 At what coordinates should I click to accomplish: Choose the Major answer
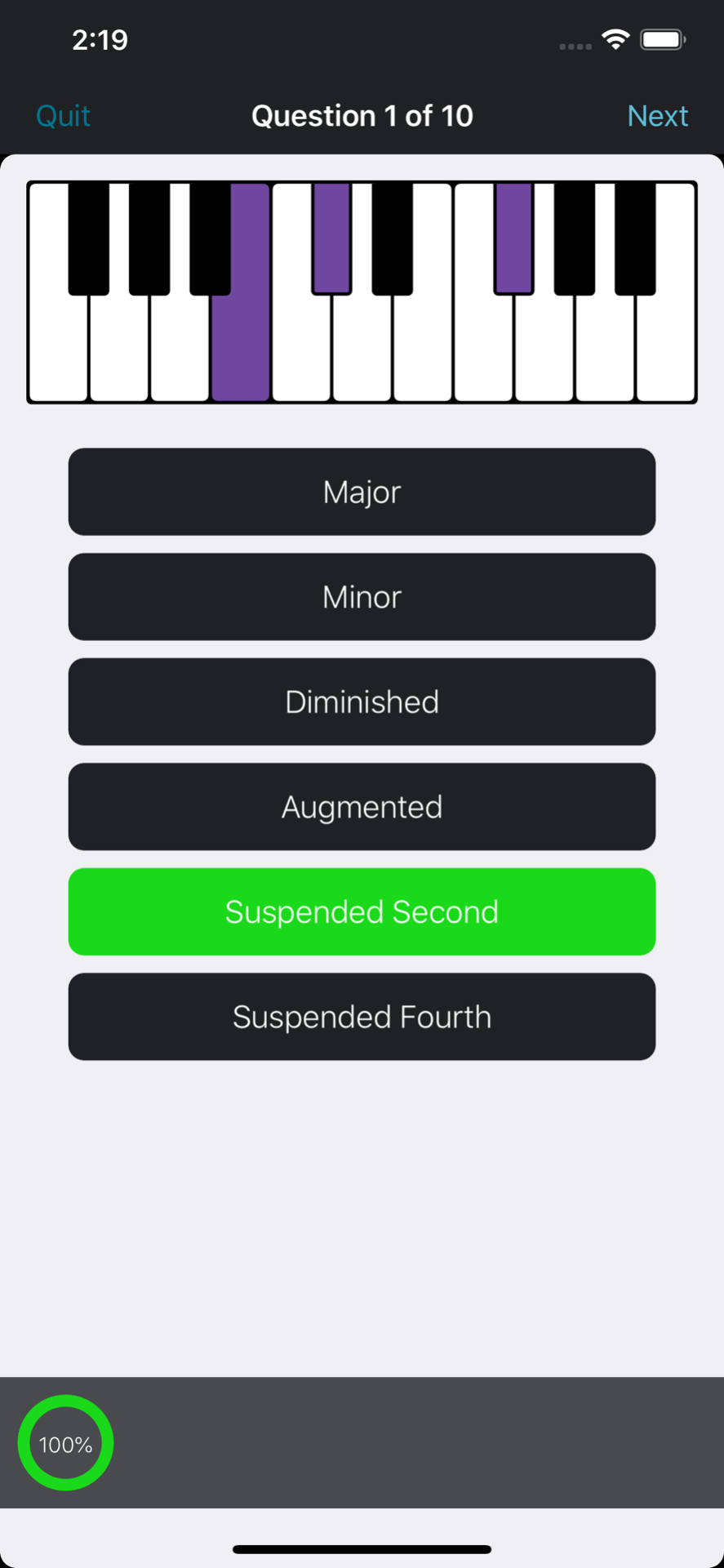point(362,492)
